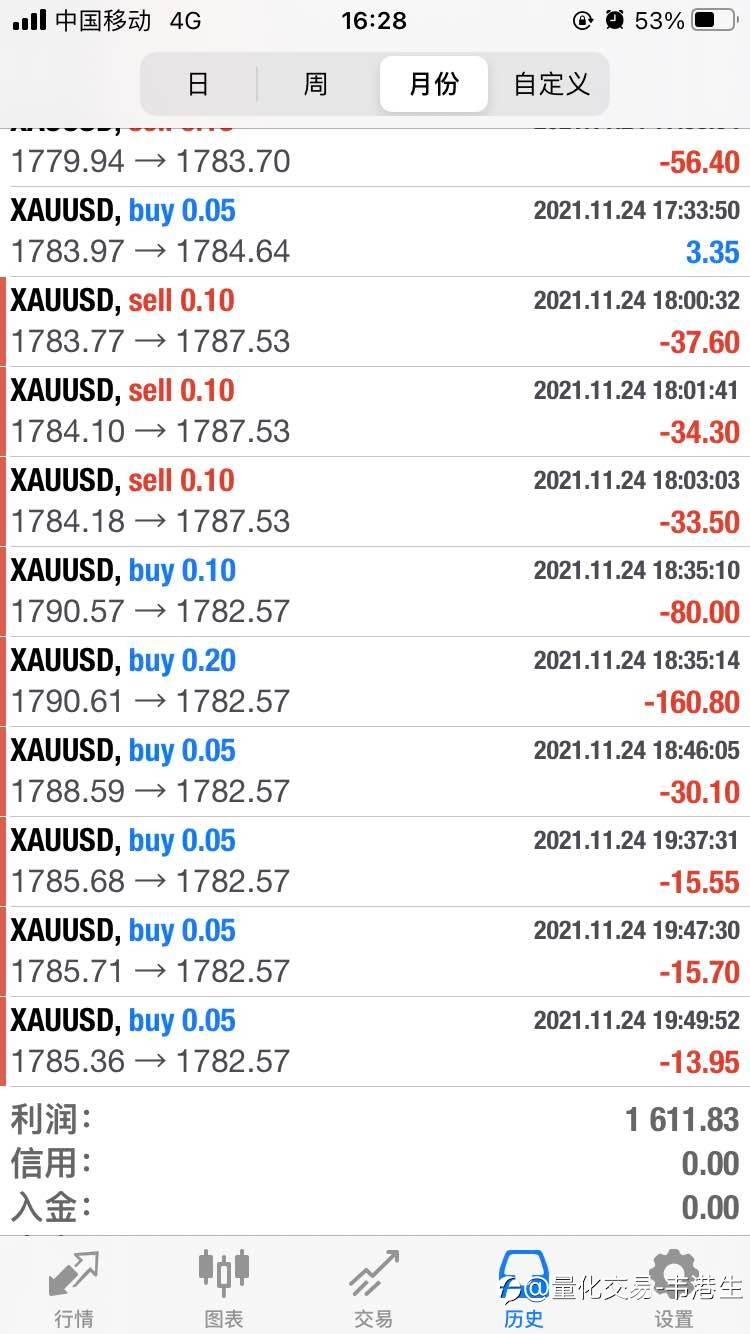Viewport: 750px width, 1334px height.
Task: Switch to the 交易 trade tab
Action: click(x=374, y=1288)
